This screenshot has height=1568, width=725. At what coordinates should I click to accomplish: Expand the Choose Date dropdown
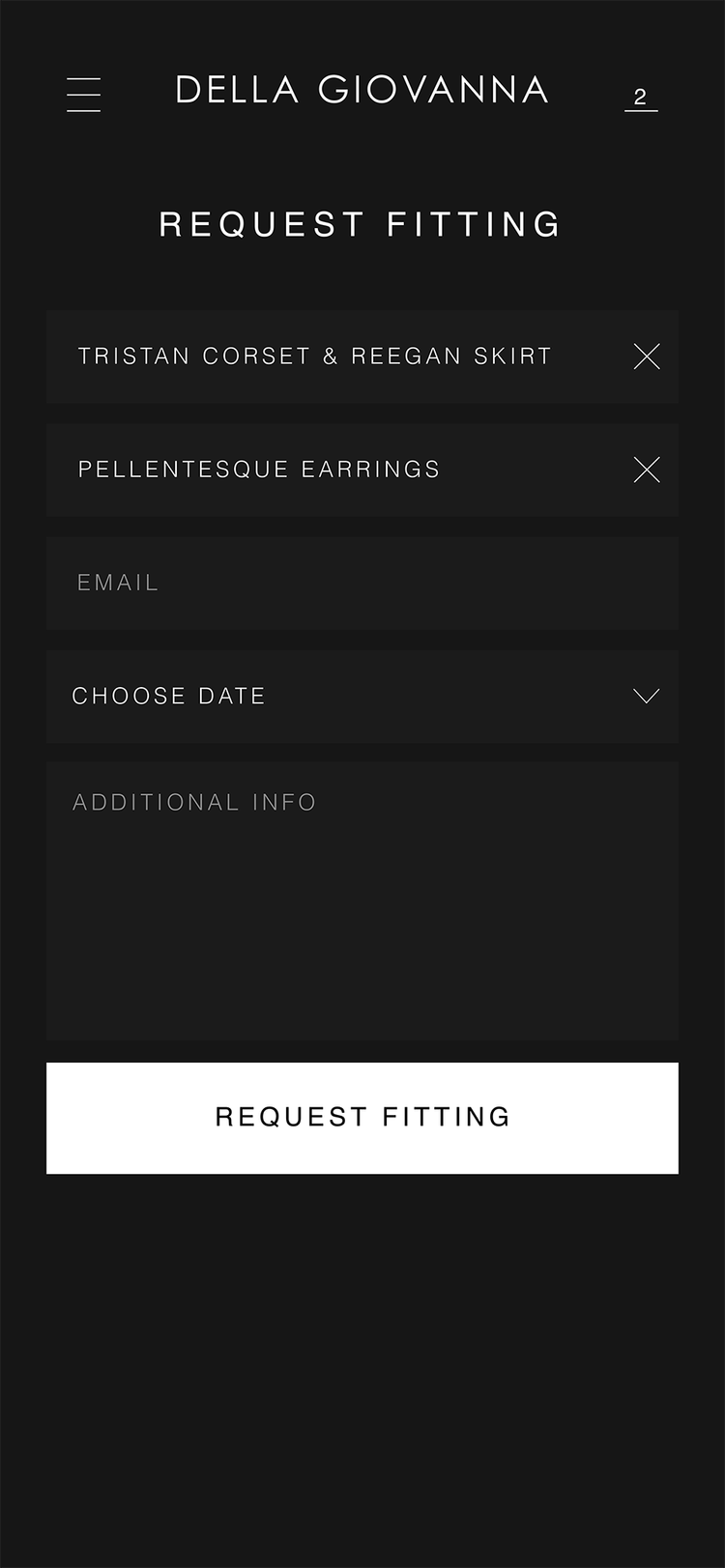click(x=362, y=697)
